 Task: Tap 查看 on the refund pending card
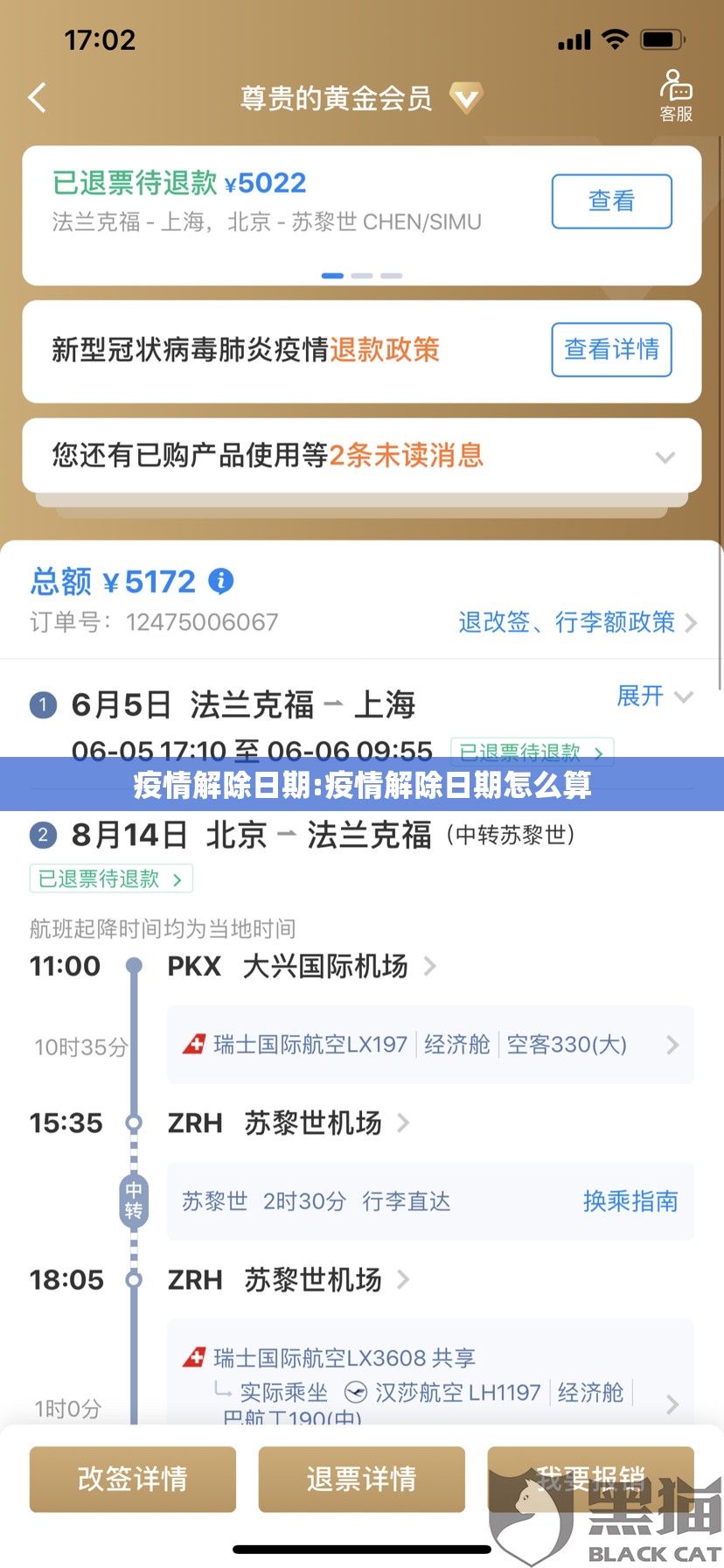(611, 201)
